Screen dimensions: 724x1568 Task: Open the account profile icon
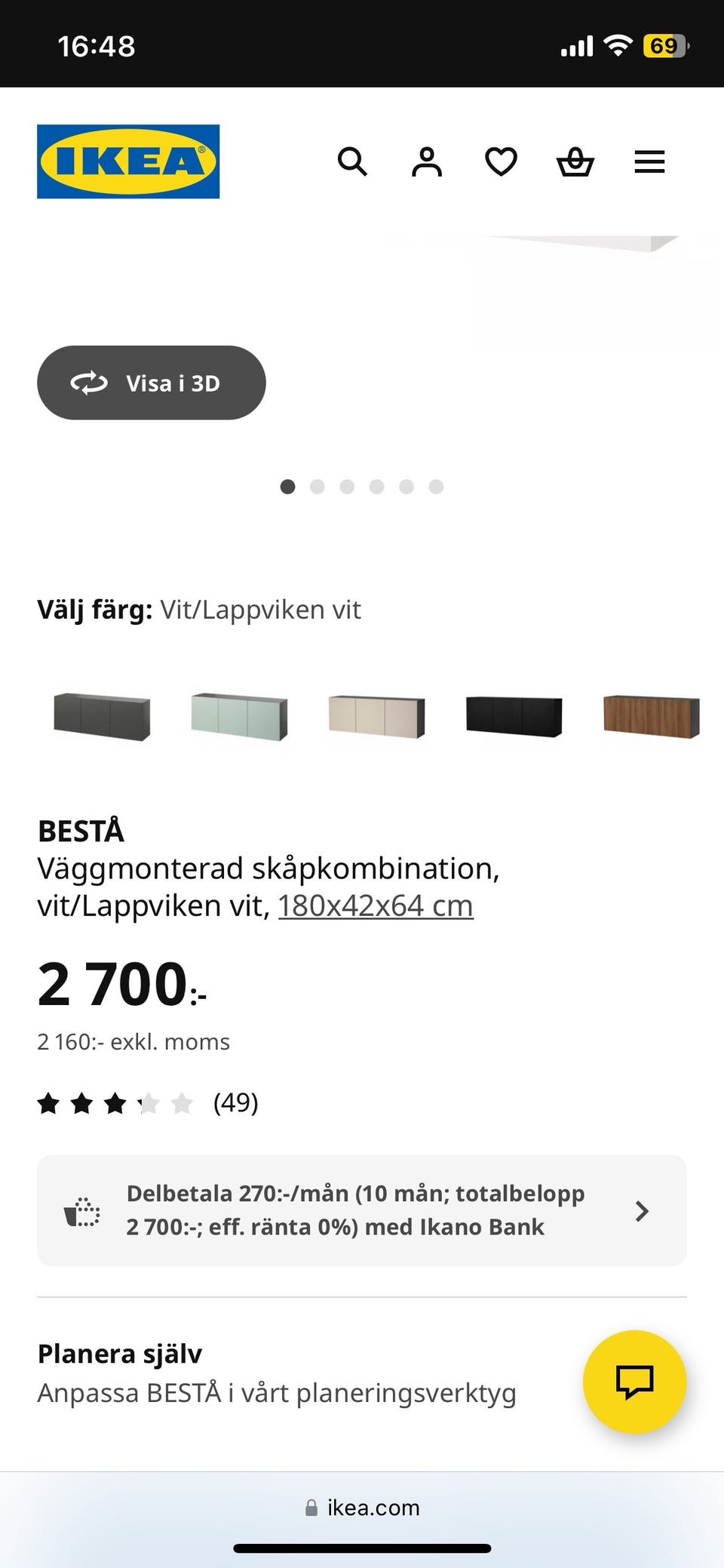(426, 161)
